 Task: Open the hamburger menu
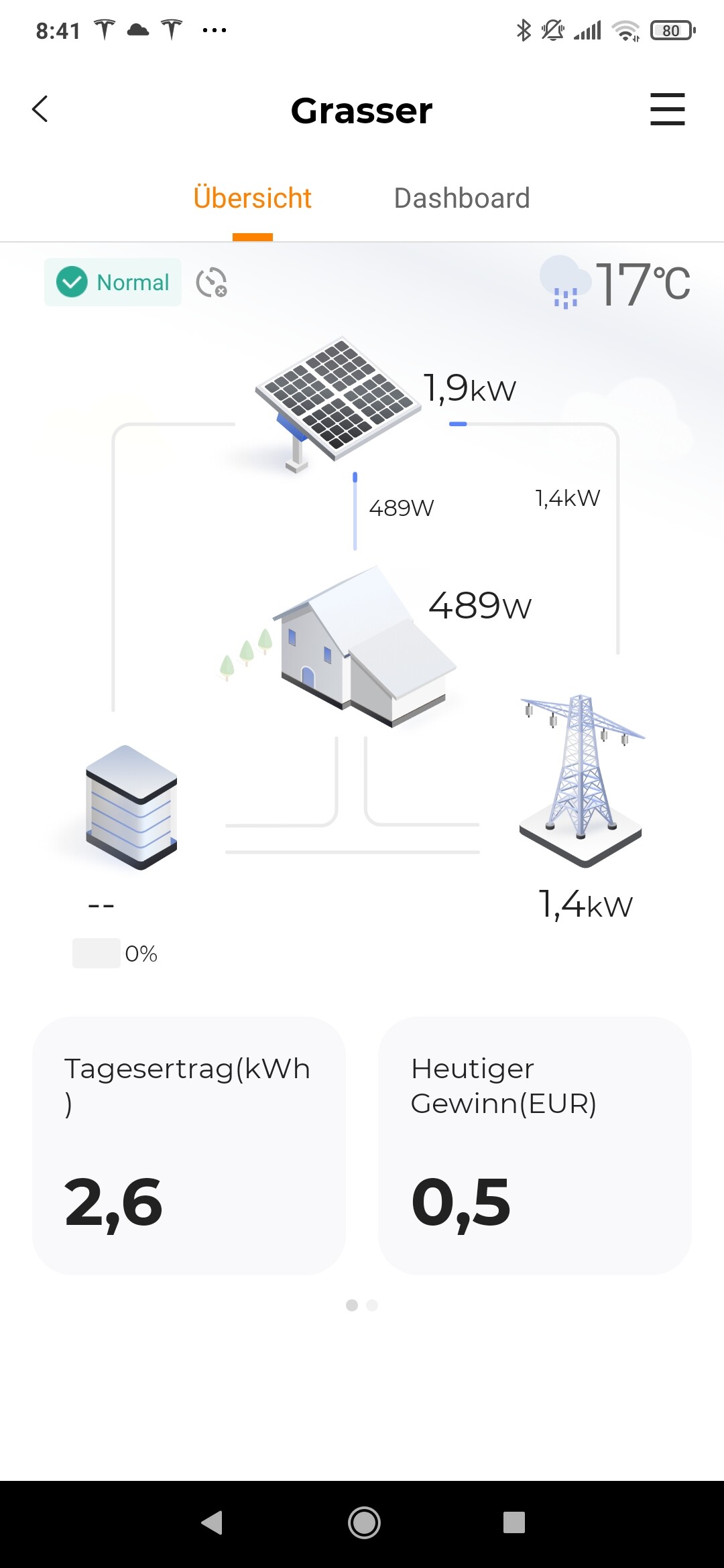point(667,109)
